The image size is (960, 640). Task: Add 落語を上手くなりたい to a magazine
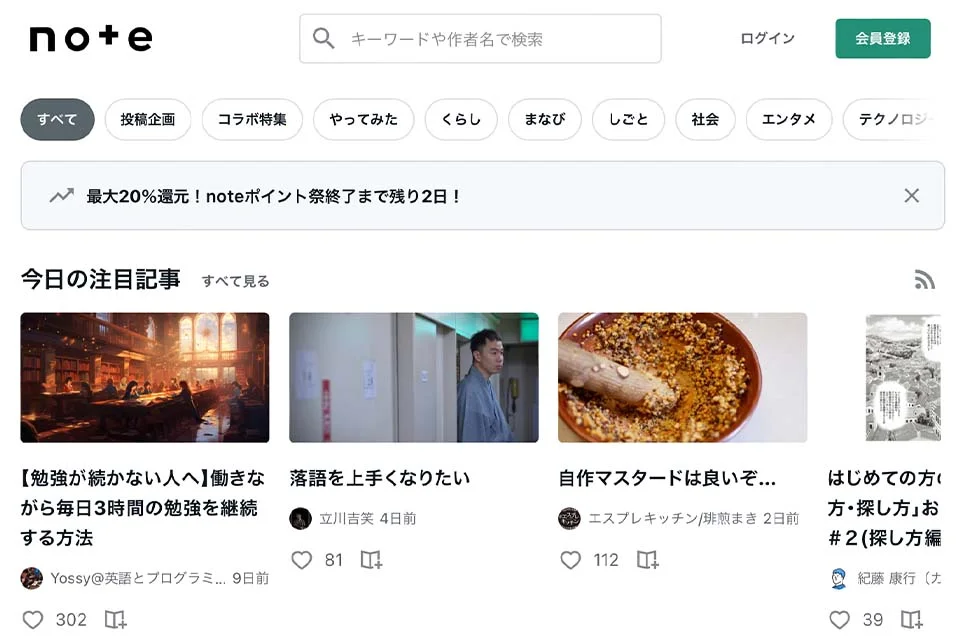[371, 560]
